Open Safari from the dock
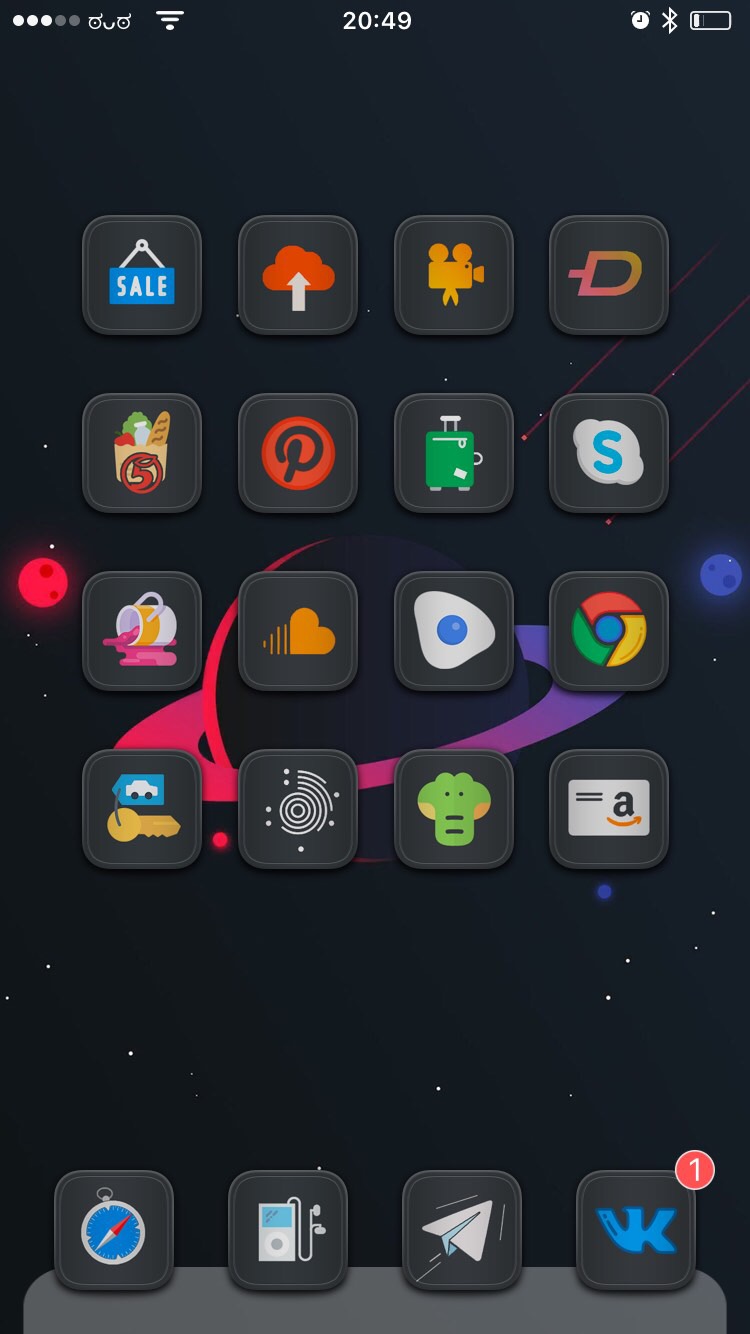 tap(114, 1230)
